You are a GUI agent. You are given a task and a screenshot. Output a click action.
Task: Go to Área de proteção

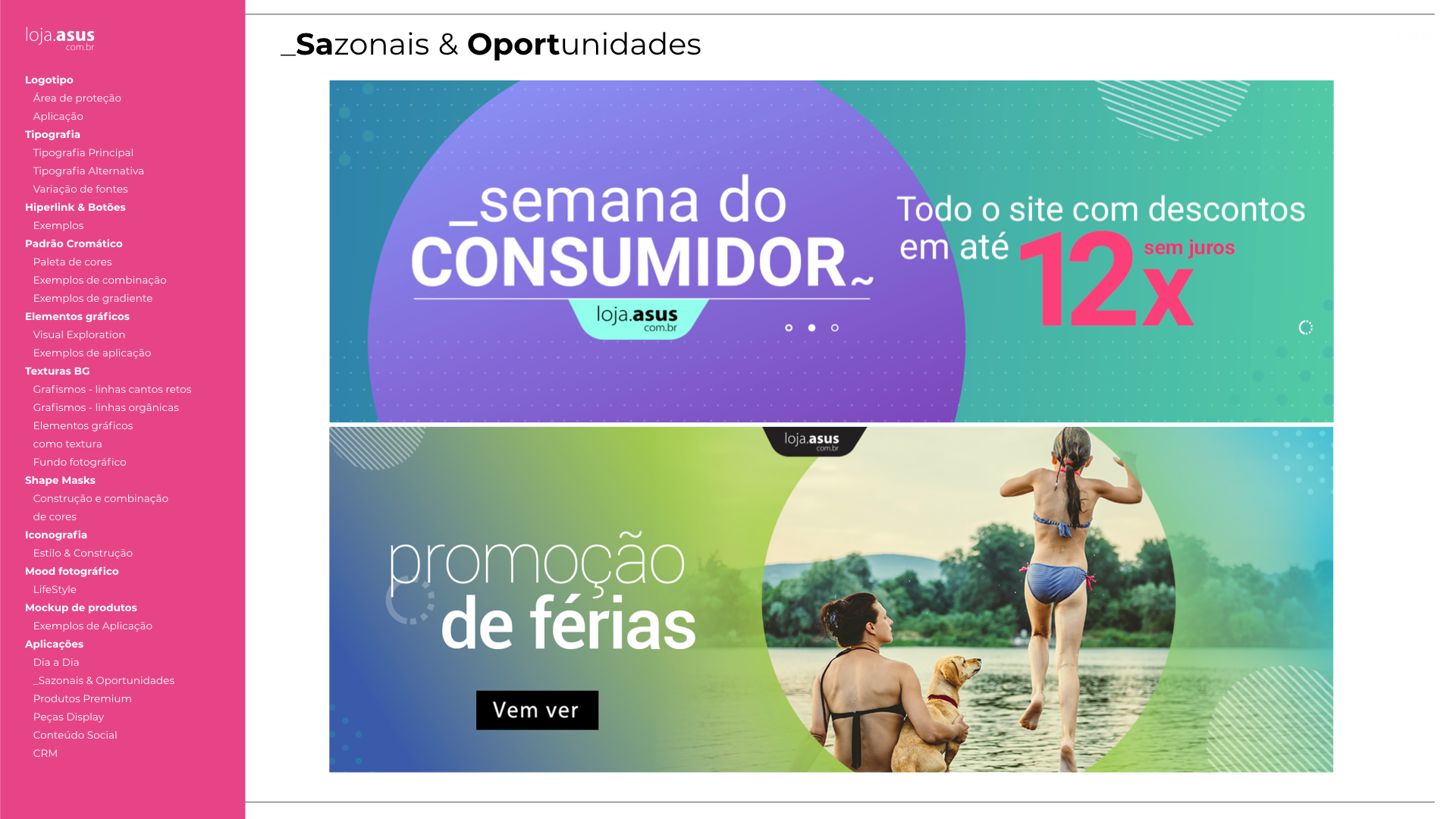click(x=77, y=98)
